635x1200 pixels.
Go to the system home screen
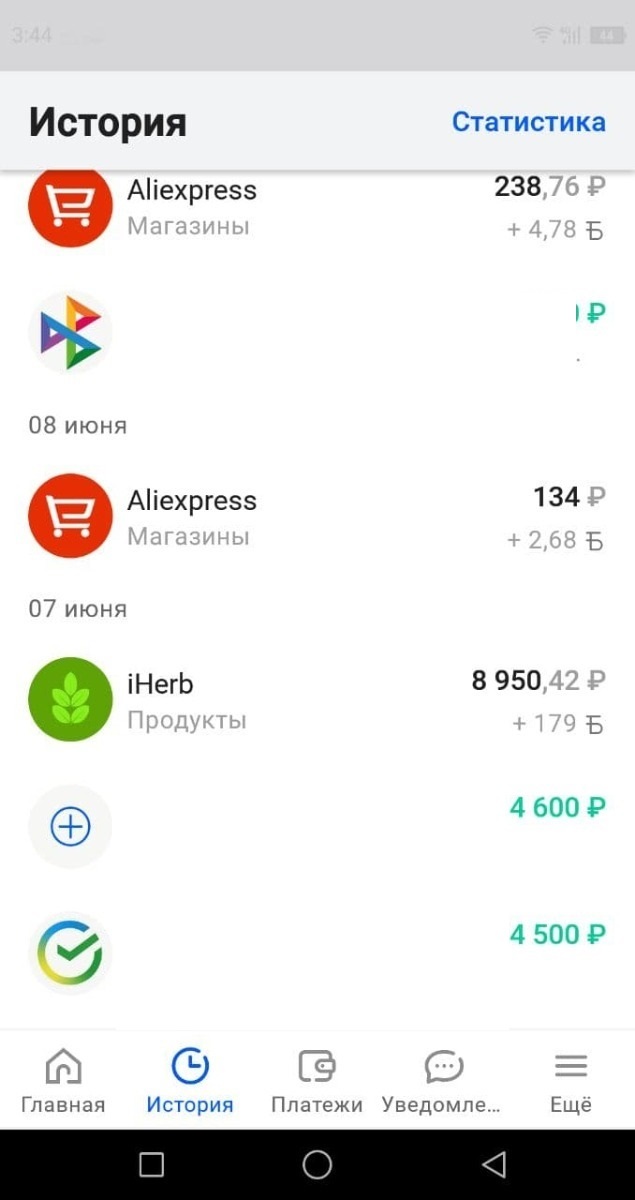coord(317,1164)
